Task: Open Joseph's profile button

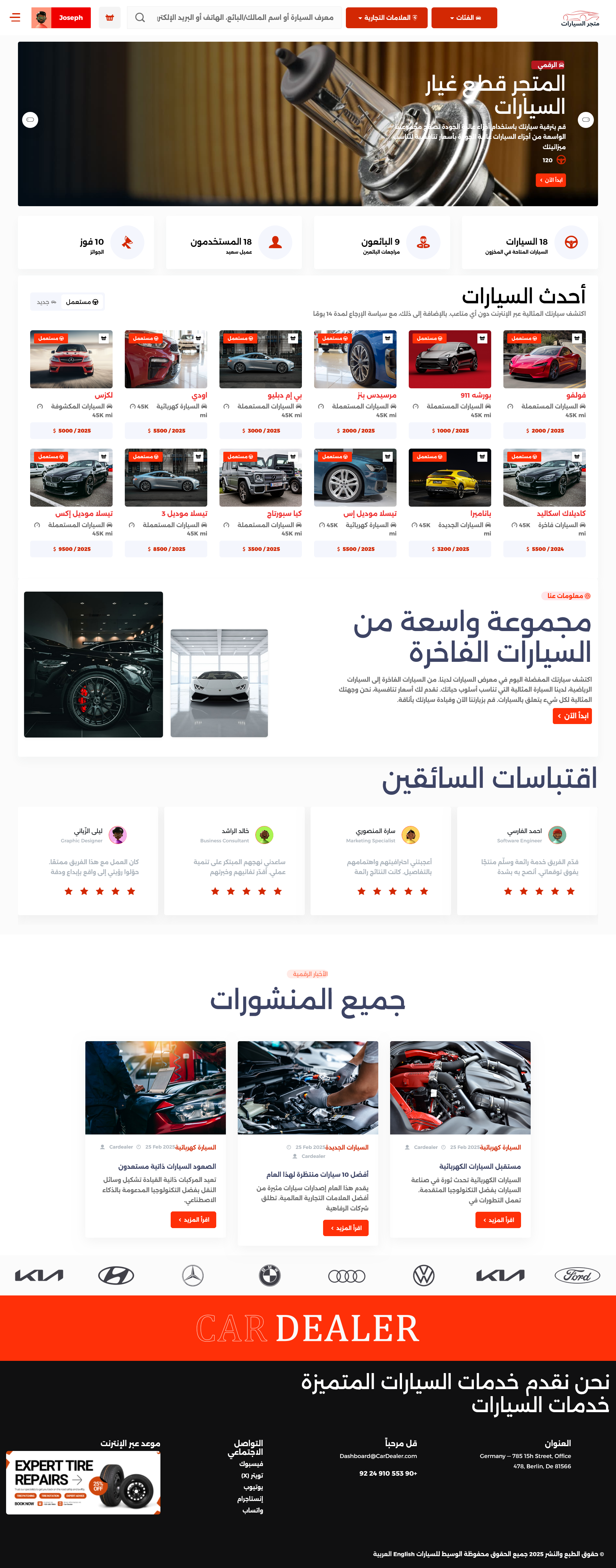Action: click(61, 18)
